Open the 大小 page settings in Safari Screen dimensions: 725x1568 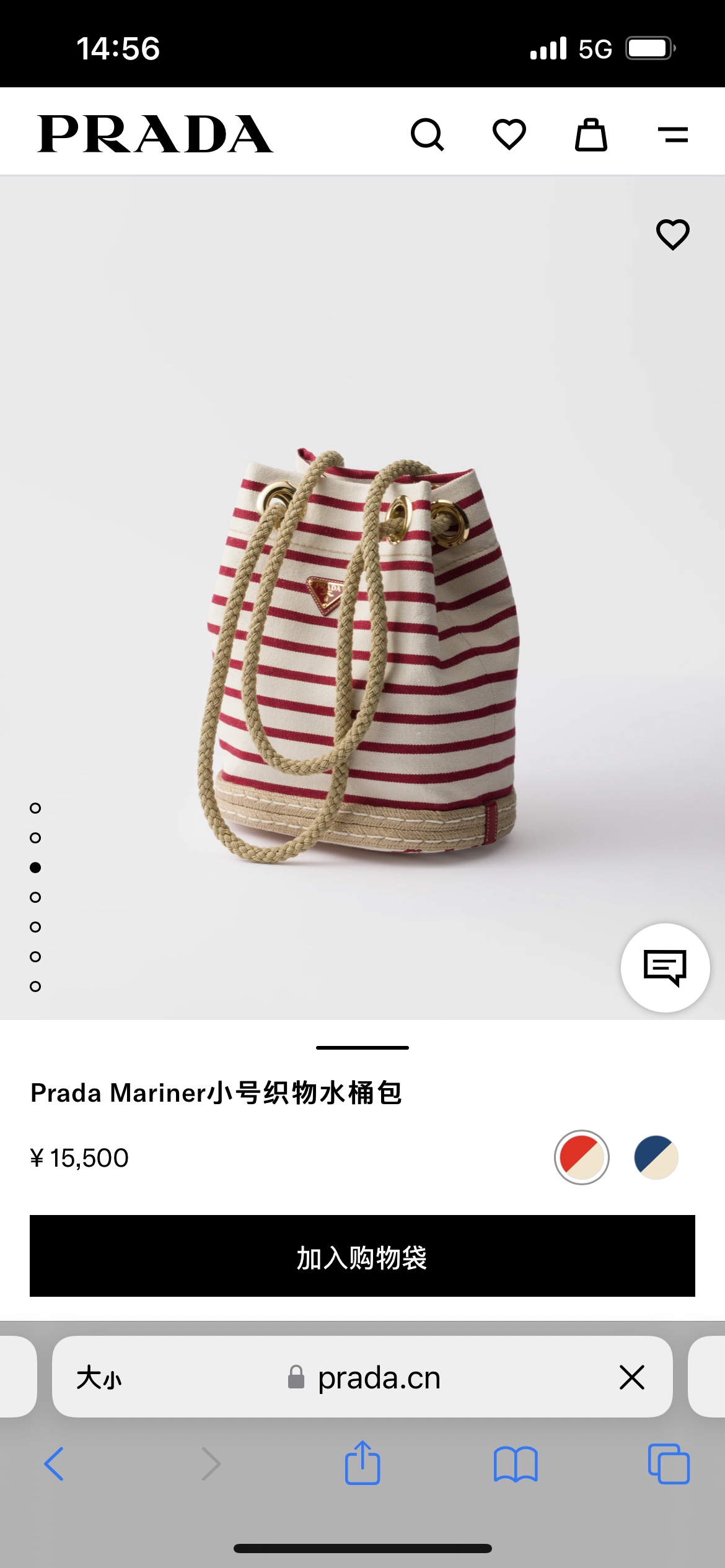(99, 1378)
